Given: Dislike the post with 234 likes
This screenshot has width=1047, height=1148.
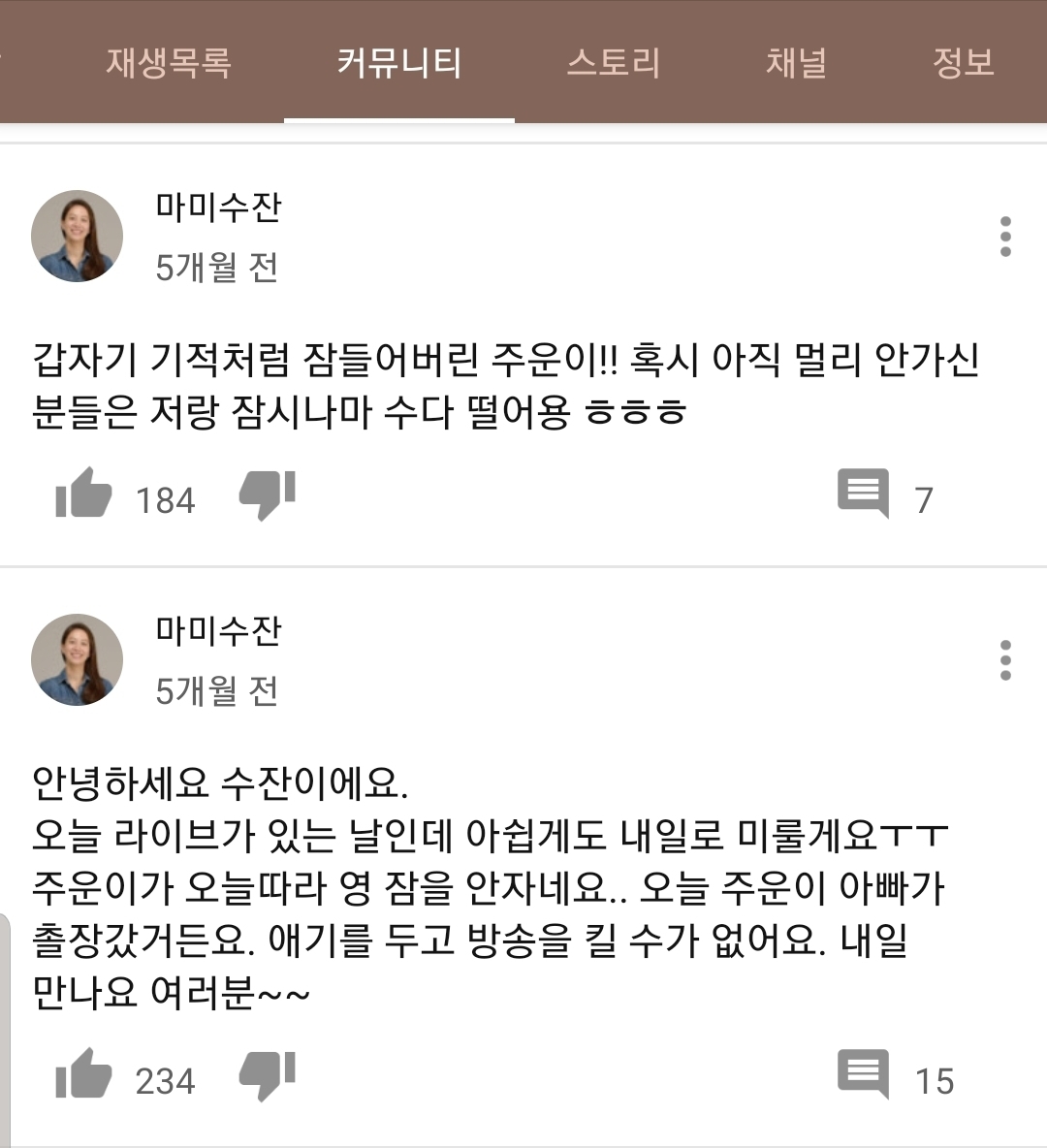Looking at the screenshot, I should 267,1075.
